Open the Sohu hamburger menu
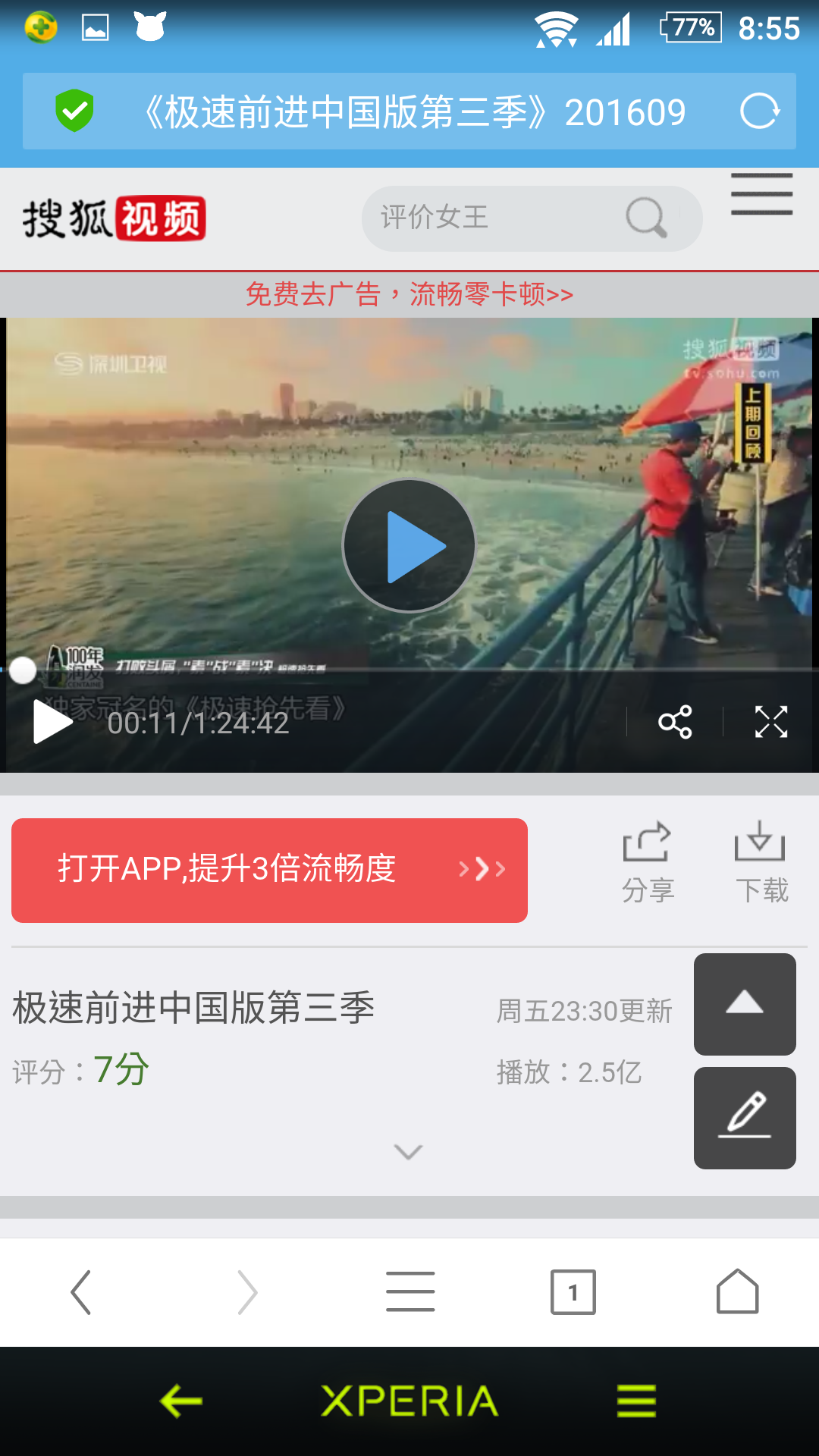The height and width of the screenshot is (1456, 819). click(x=761, y=194)
